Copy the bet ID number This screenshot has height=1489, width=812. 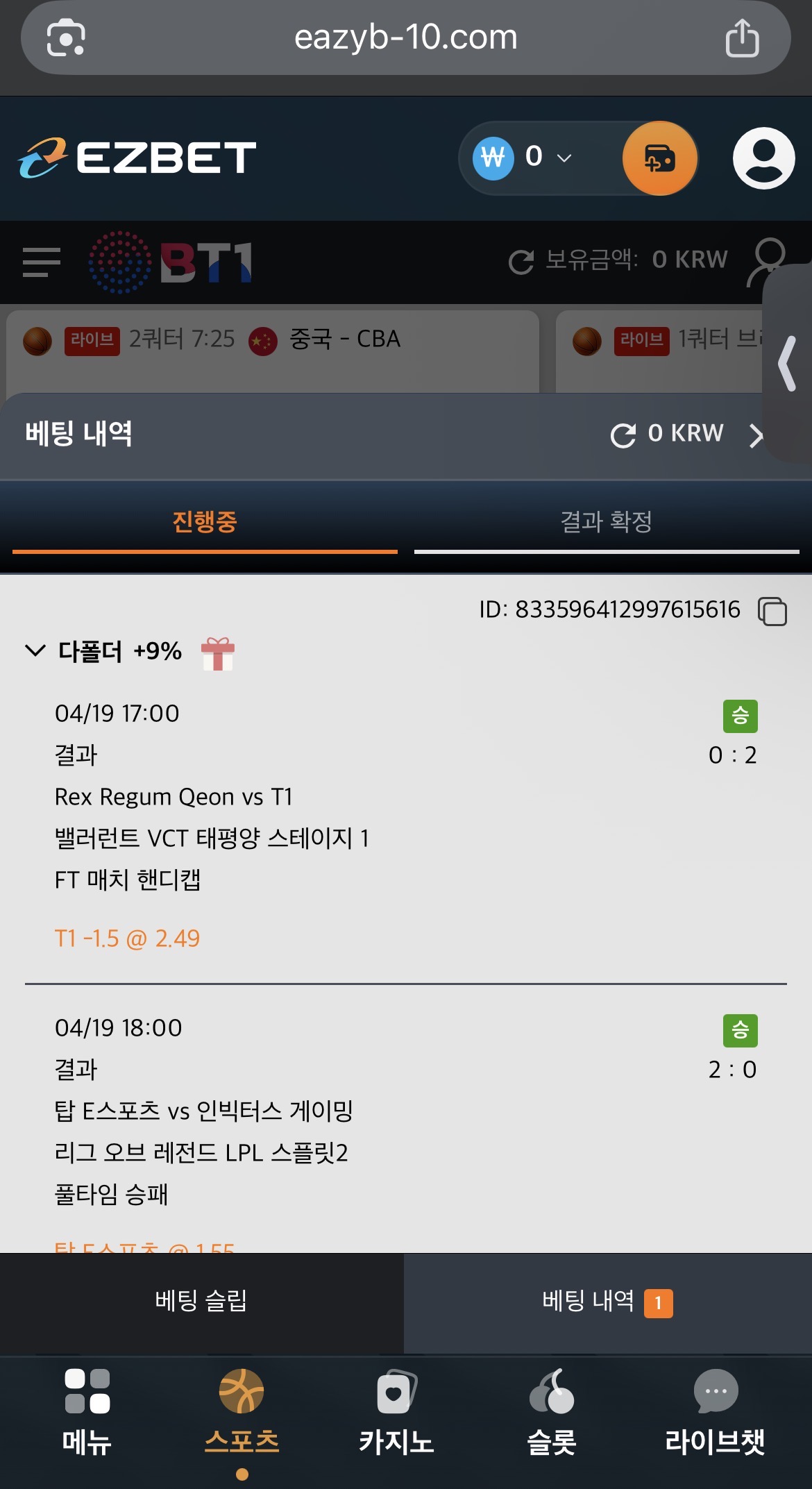point(772,612)
